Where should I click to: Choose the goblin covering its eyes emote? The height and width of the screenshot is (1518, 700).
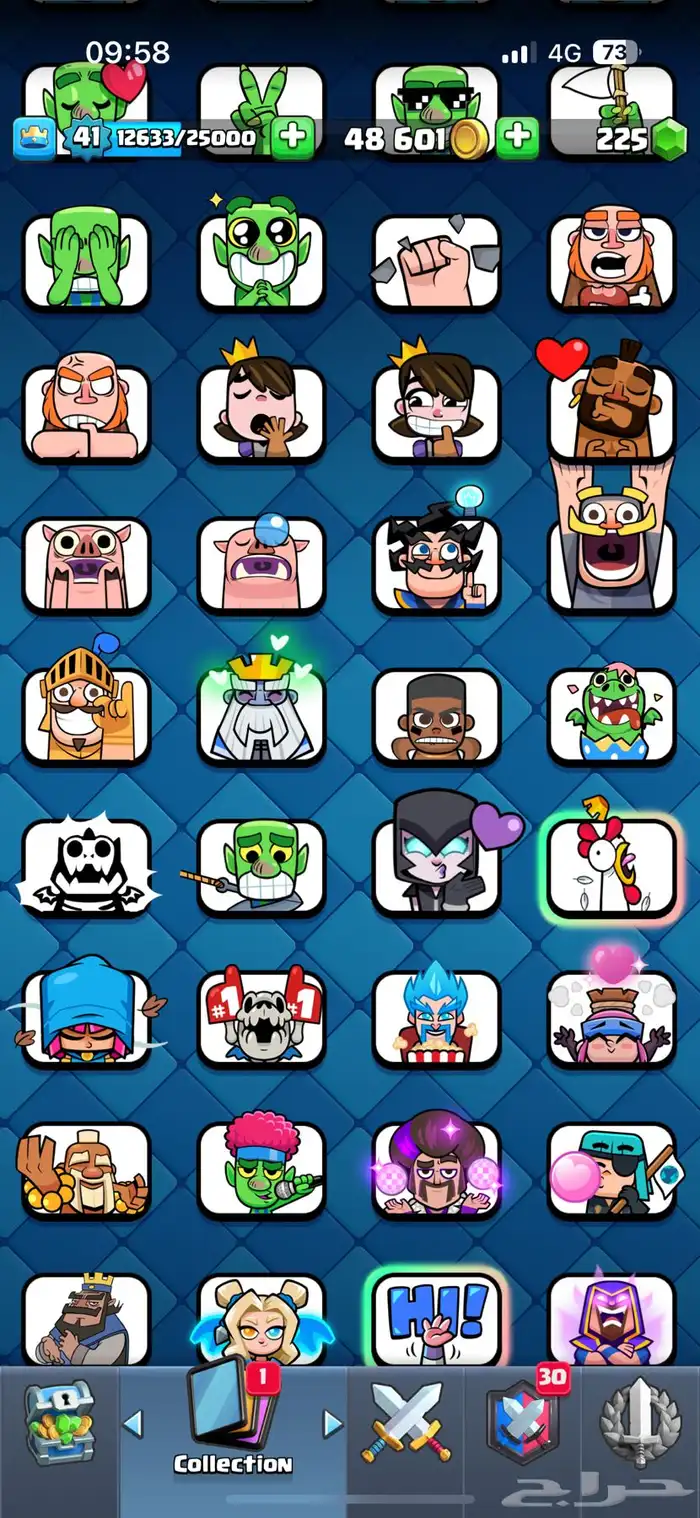pyautogui.click(x=85, y=261)
